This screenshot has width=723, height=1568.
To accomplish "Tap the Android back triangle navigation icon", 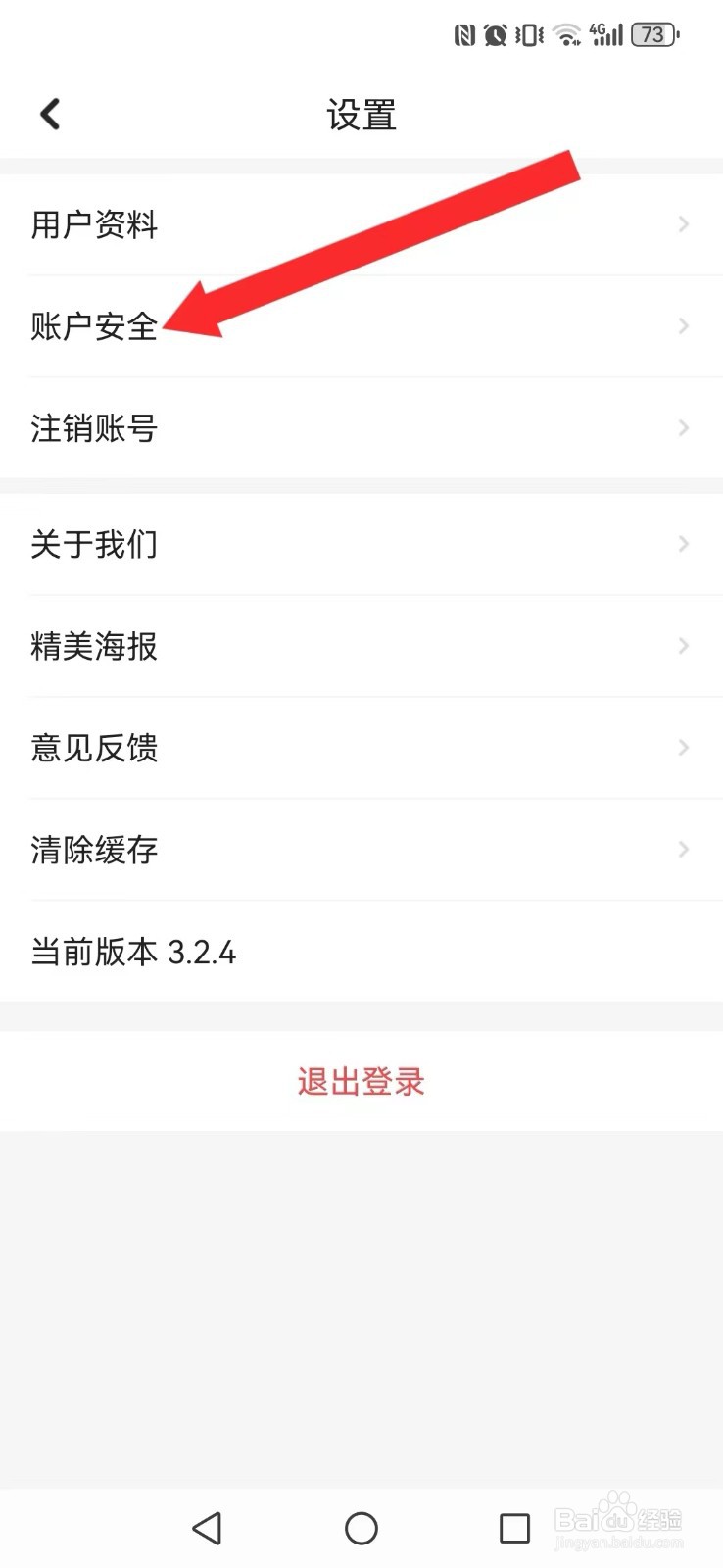I will [x=207, y=1528].
